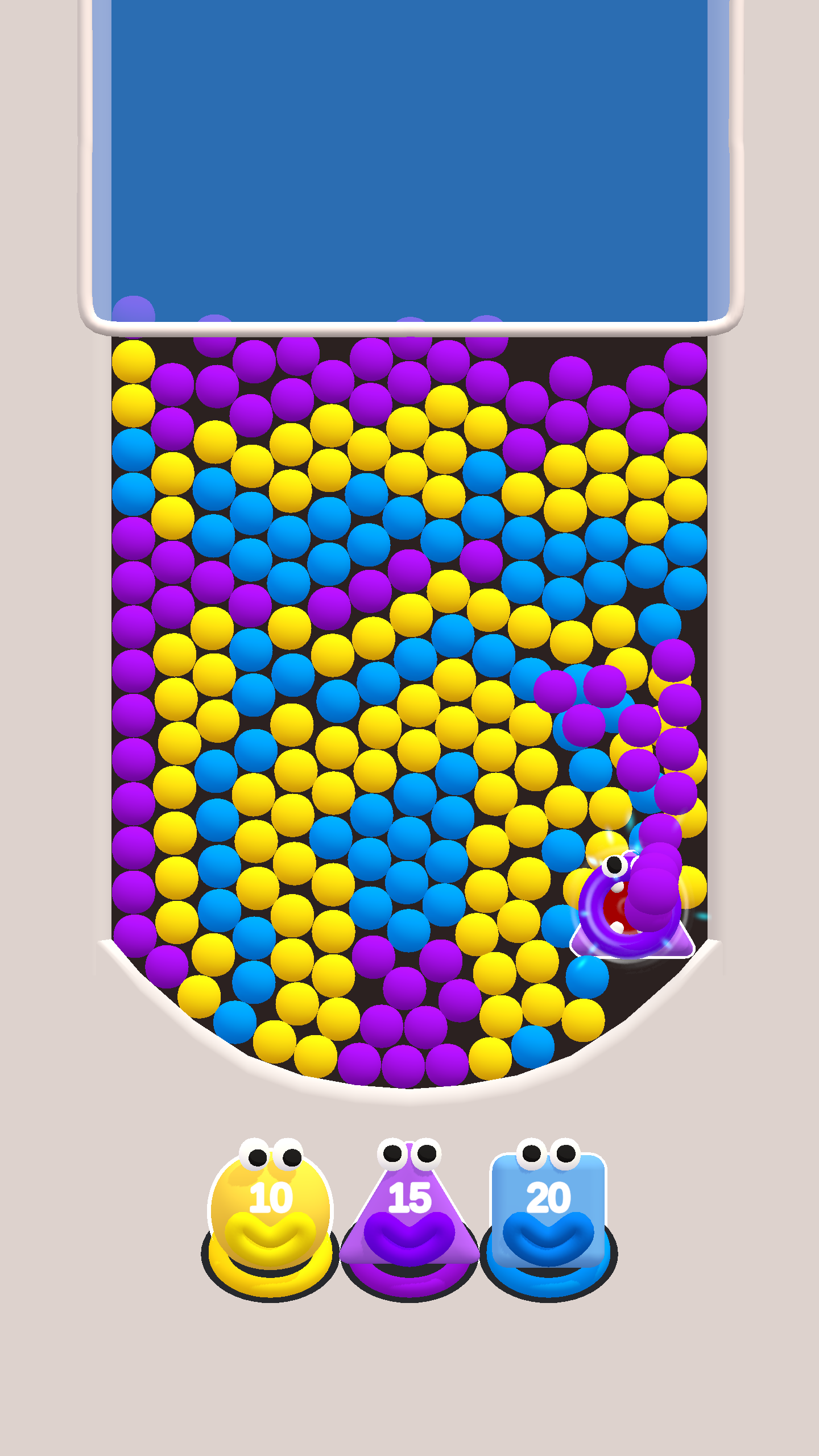Select the purple triangle character labeled 15
This screenshot has width=819, height=1456.
coord(409,1211)
